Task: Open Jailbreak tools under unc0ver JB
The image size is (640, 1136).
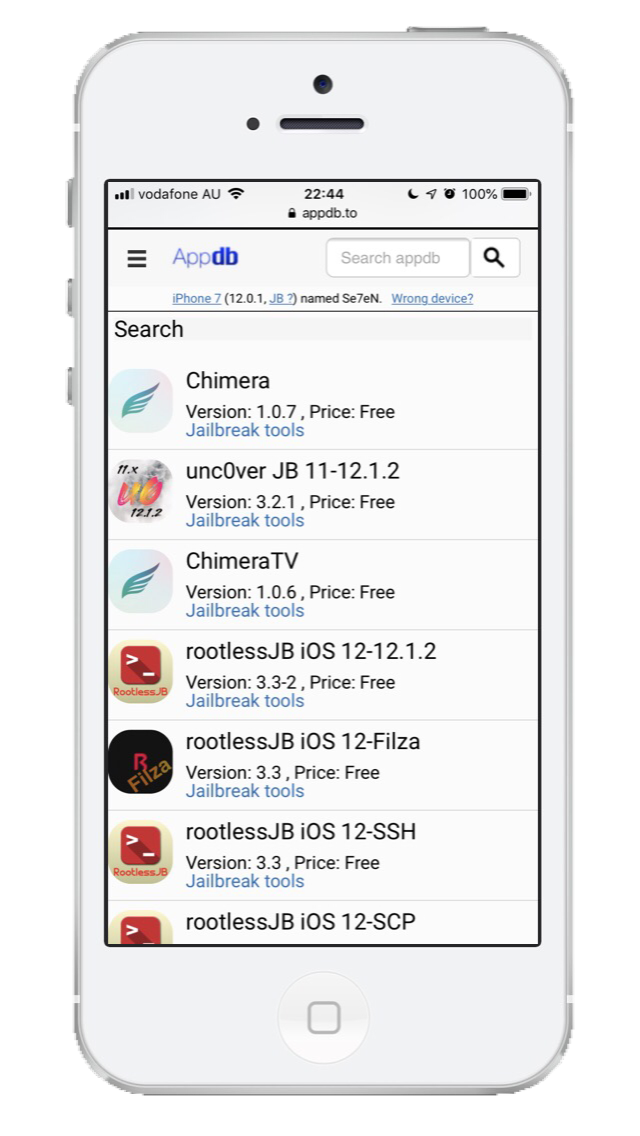Action: coord(245,521)
